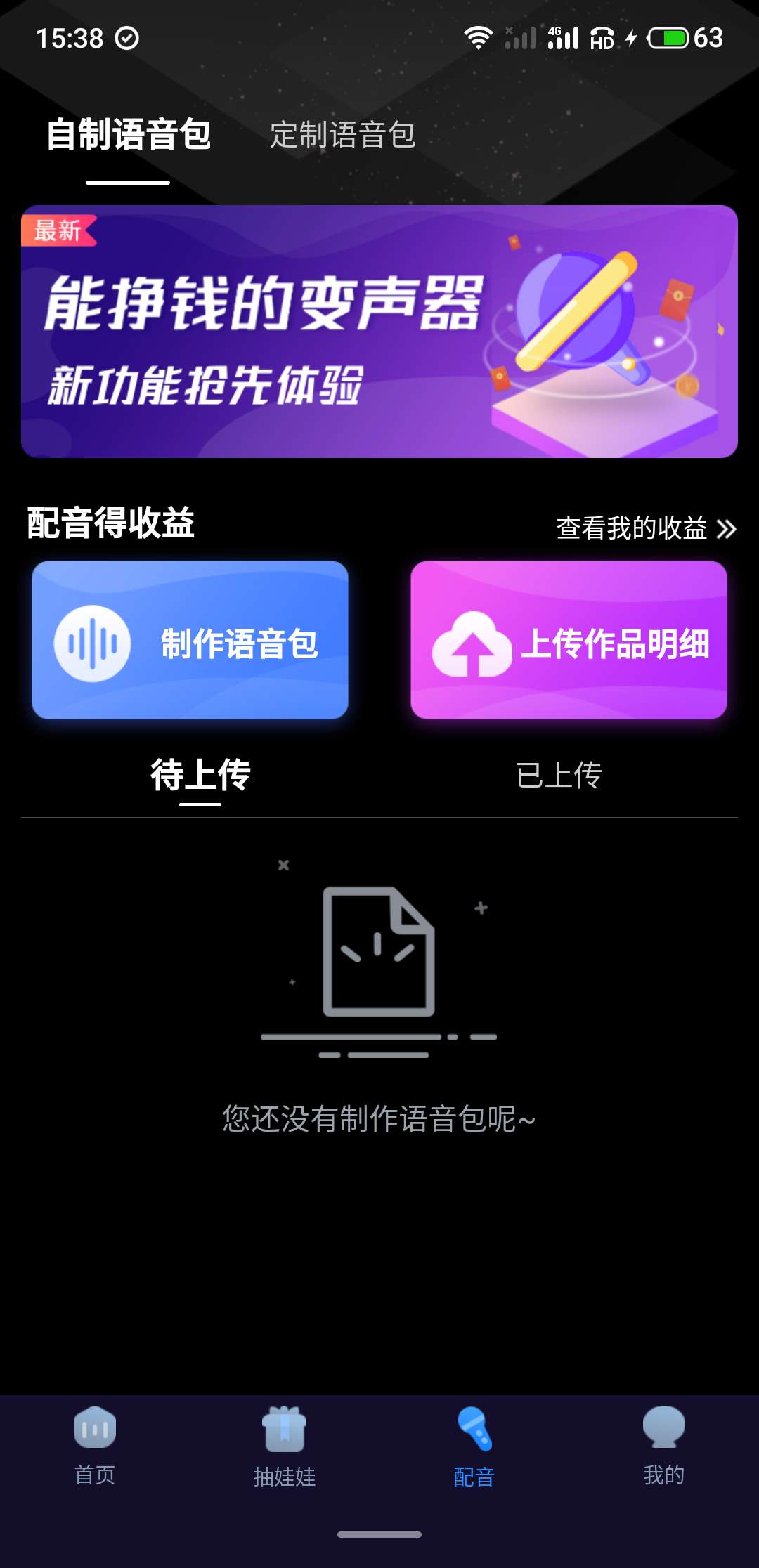This screenshot has height=1568, width=759.
Task: Switch to the 定制语音包 tab
Action: [x=342, y=135]
